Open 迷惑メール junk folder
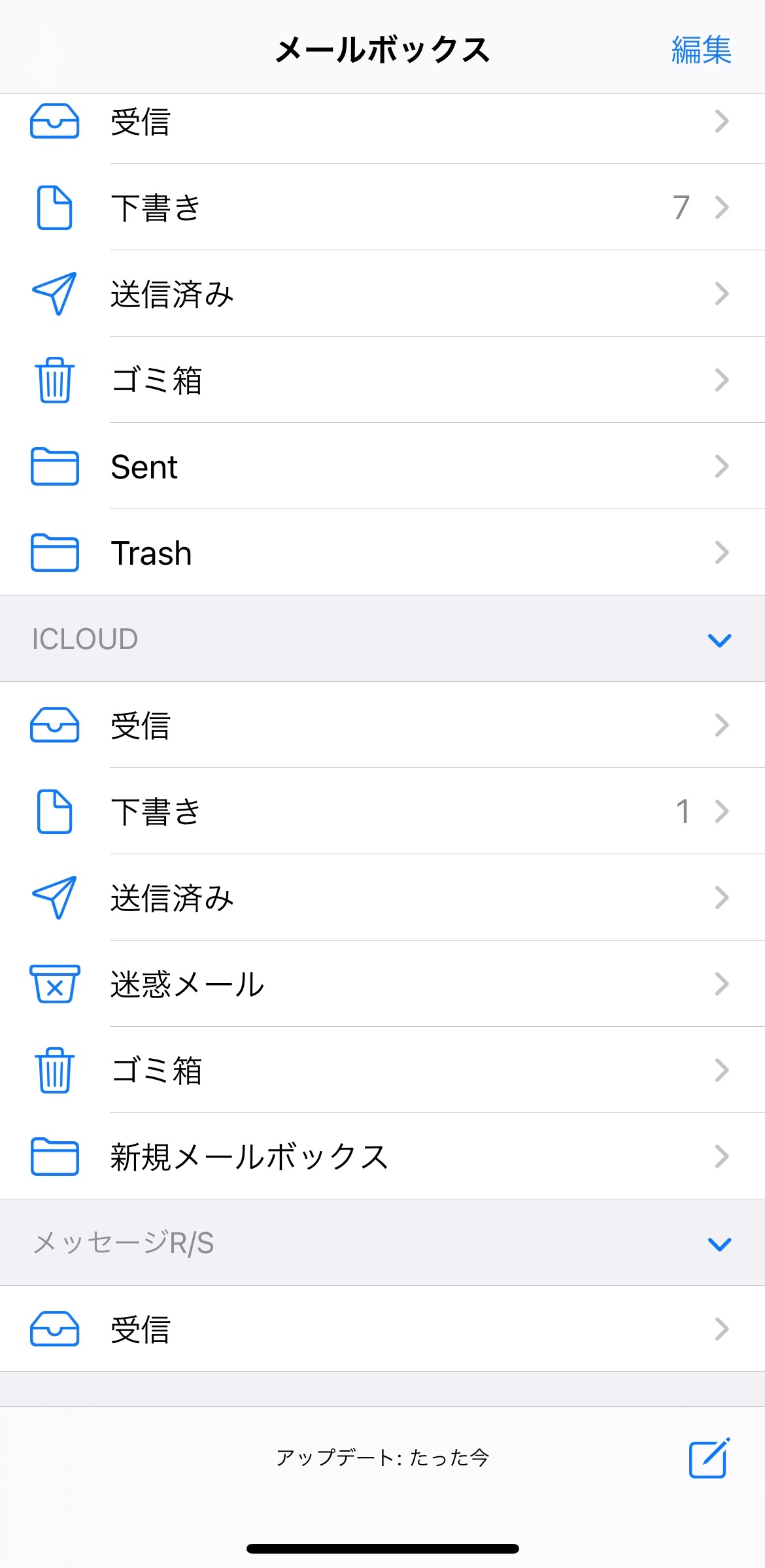 pyautogui.click(x=382, y=984)
